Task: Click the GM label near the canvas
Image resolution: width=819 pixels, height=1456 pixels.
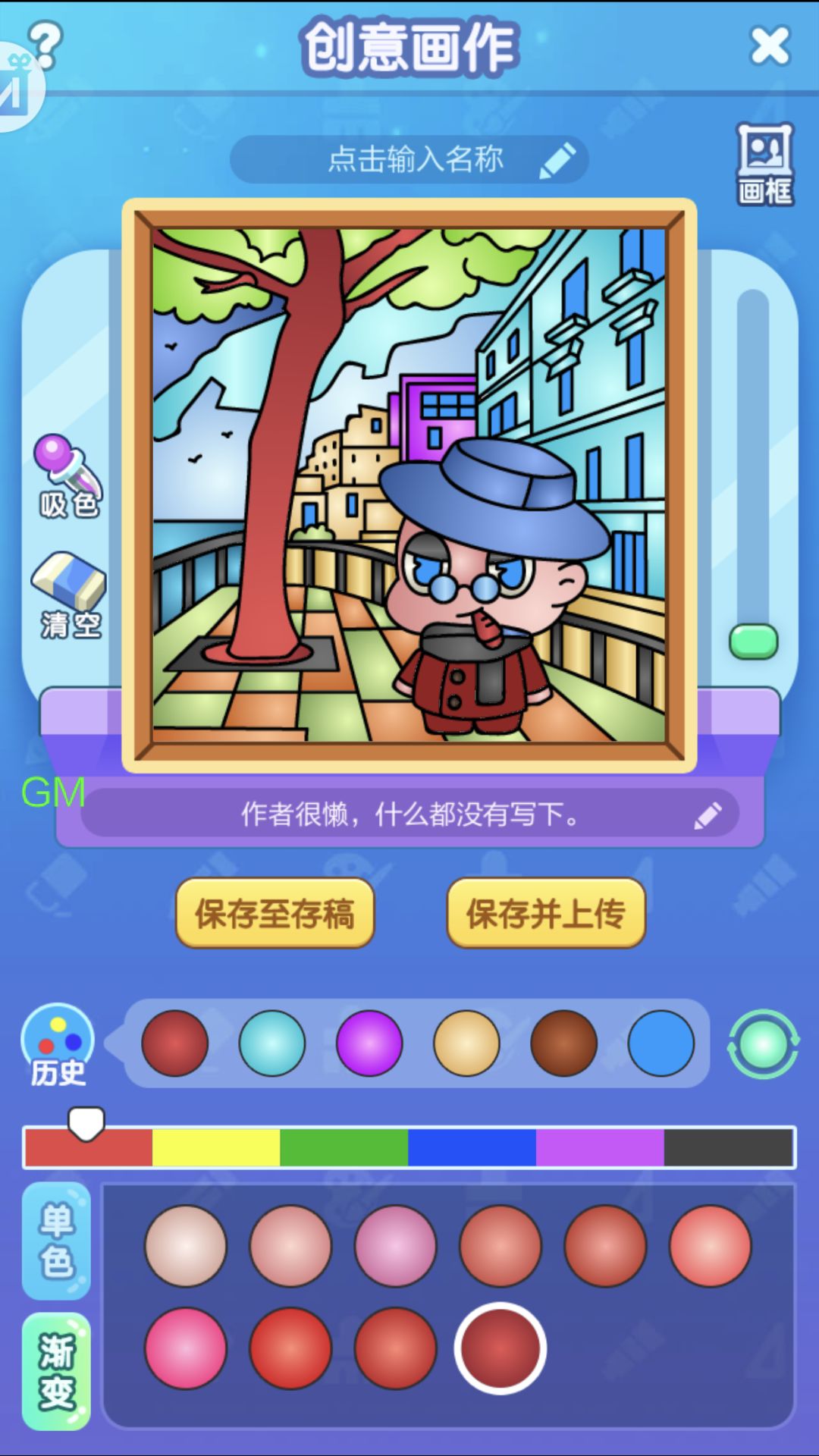Action: click(x=52, y=792)
